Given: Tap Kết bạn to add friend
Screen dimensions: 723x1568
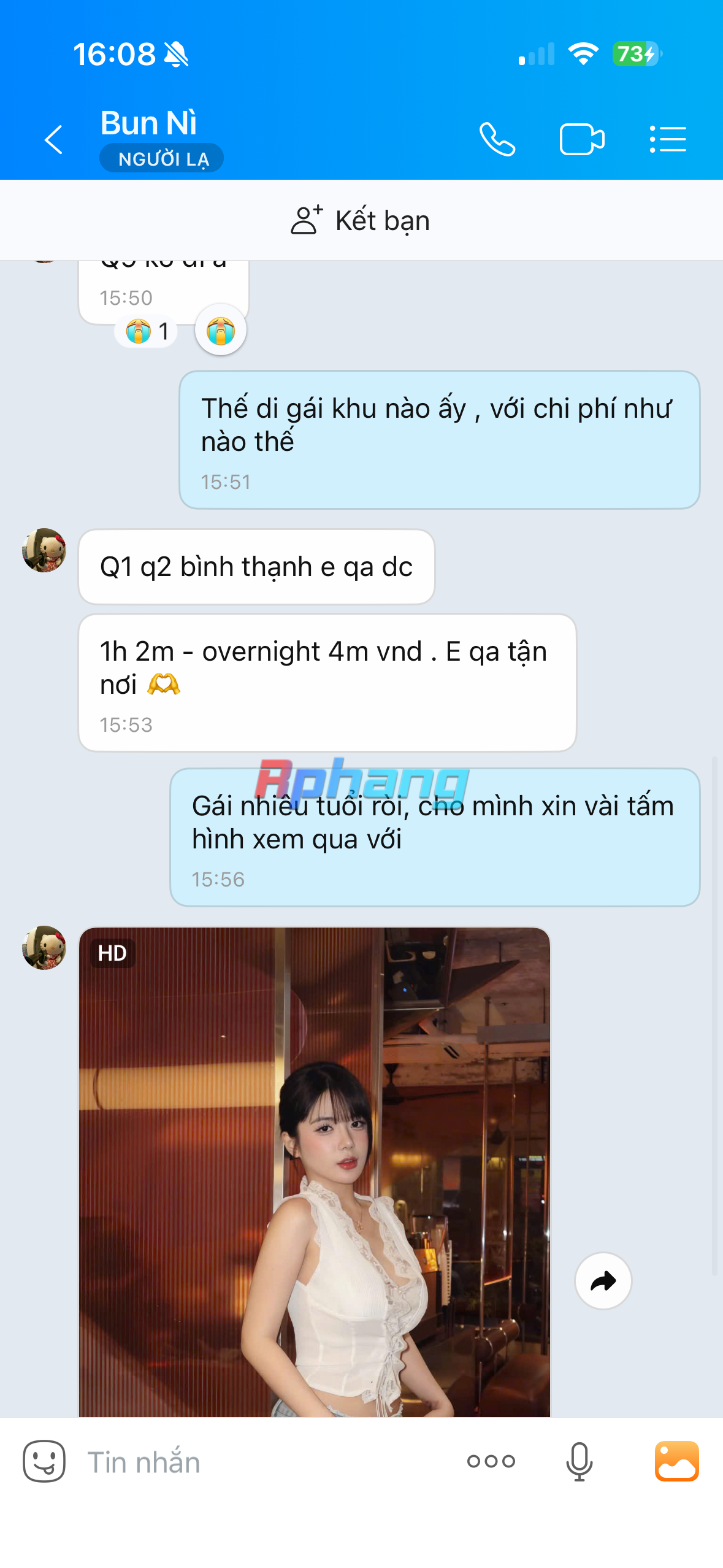Looking at the screenshot, I should click(x=361, y=220).
